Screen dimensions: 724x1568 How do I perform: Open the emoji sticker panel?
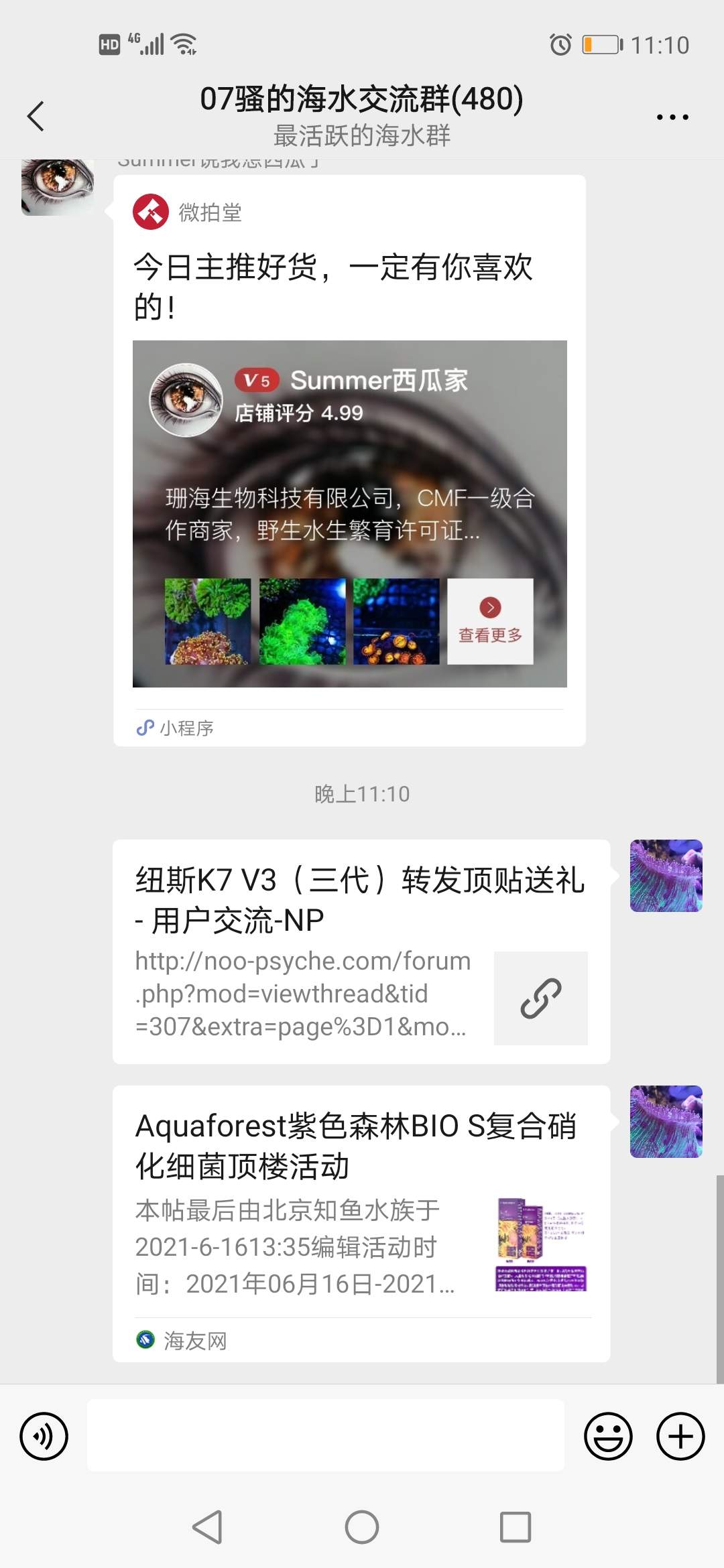[x=608, y=1436]
